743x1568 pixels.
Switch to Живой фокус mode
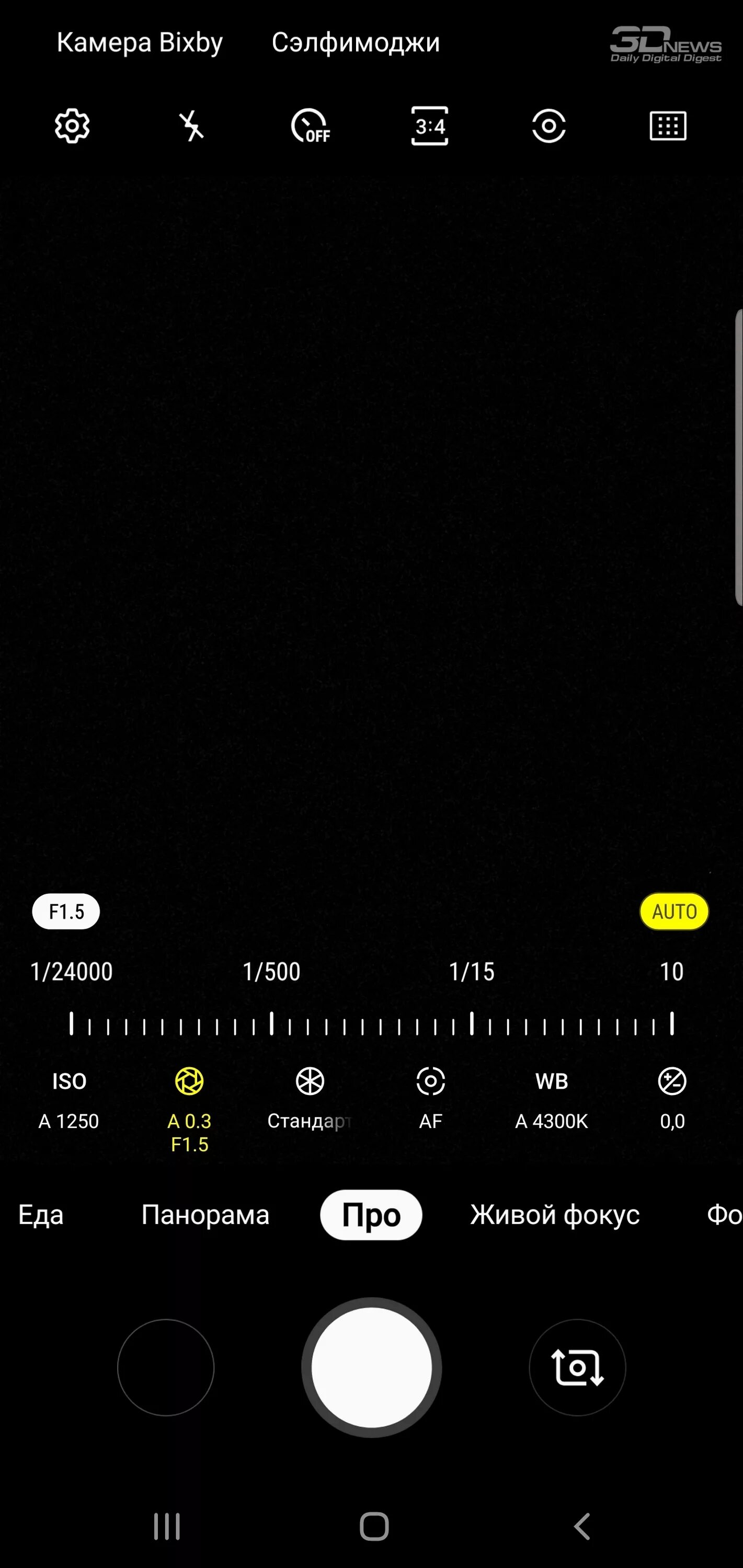(x=555, y=1214)
